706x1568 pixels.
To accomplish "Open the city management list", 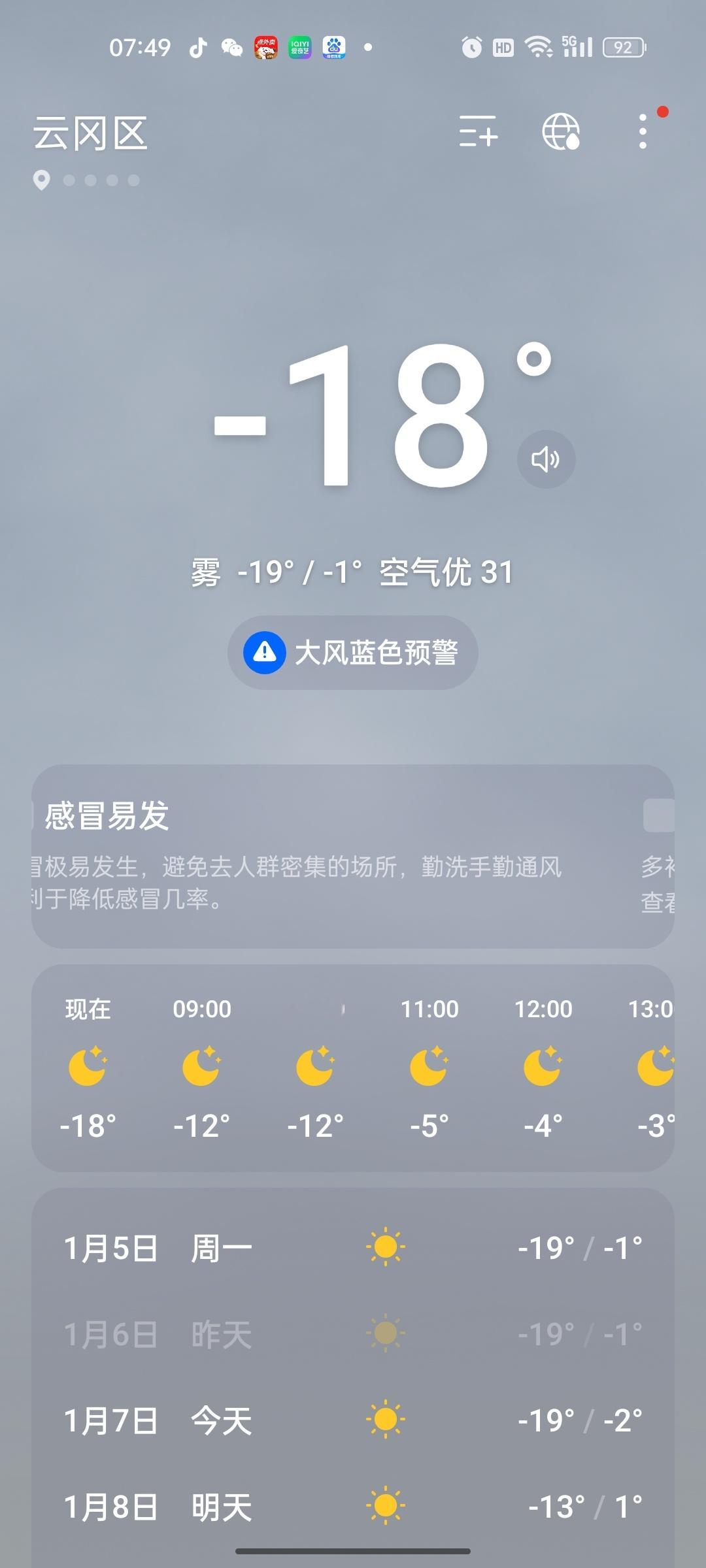I will [x=478, y=132].
